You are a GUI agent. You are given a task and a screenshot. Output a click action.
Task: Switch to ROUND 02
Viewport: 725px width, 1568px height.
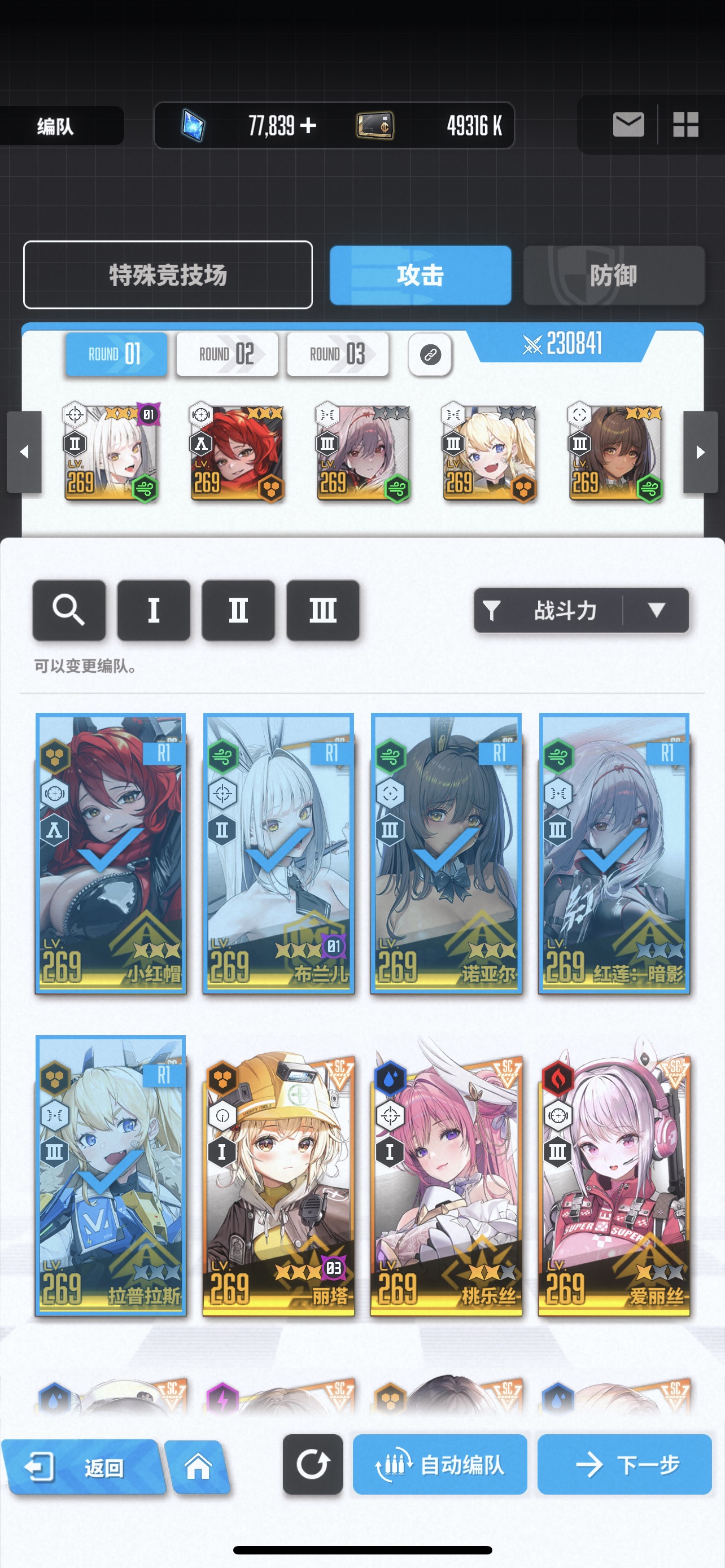tap(226, 354)
